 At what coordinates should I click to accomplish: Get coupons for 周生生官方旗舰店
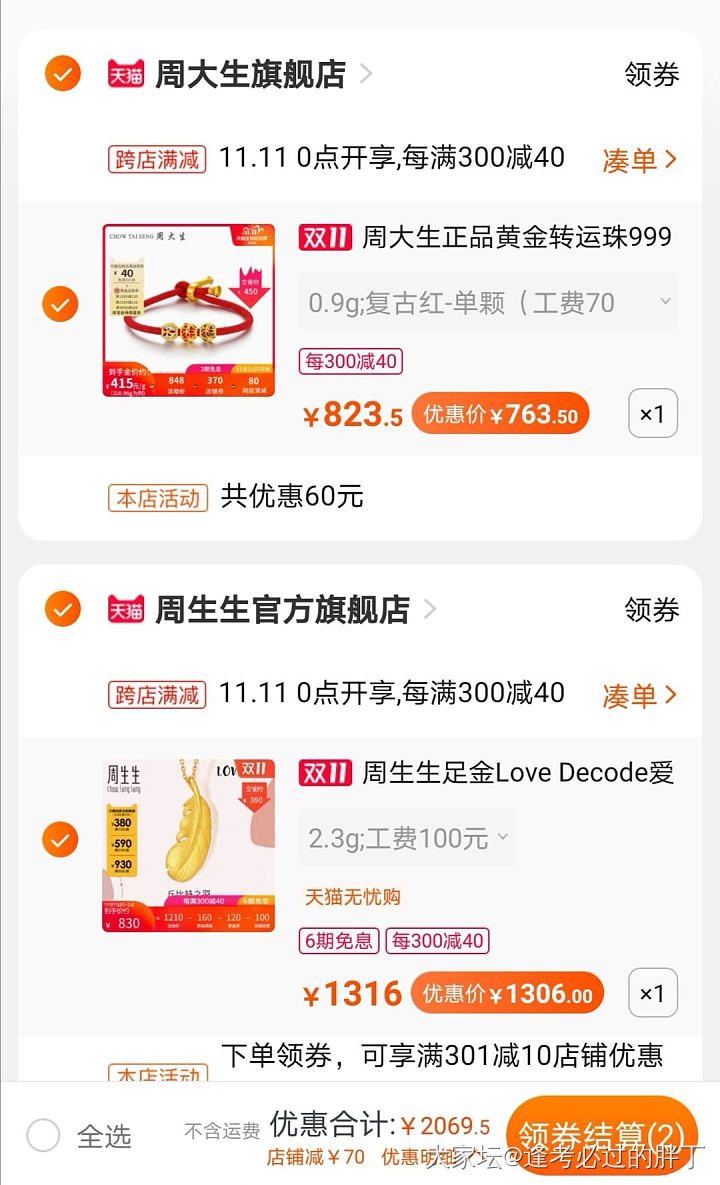point(651,610)
